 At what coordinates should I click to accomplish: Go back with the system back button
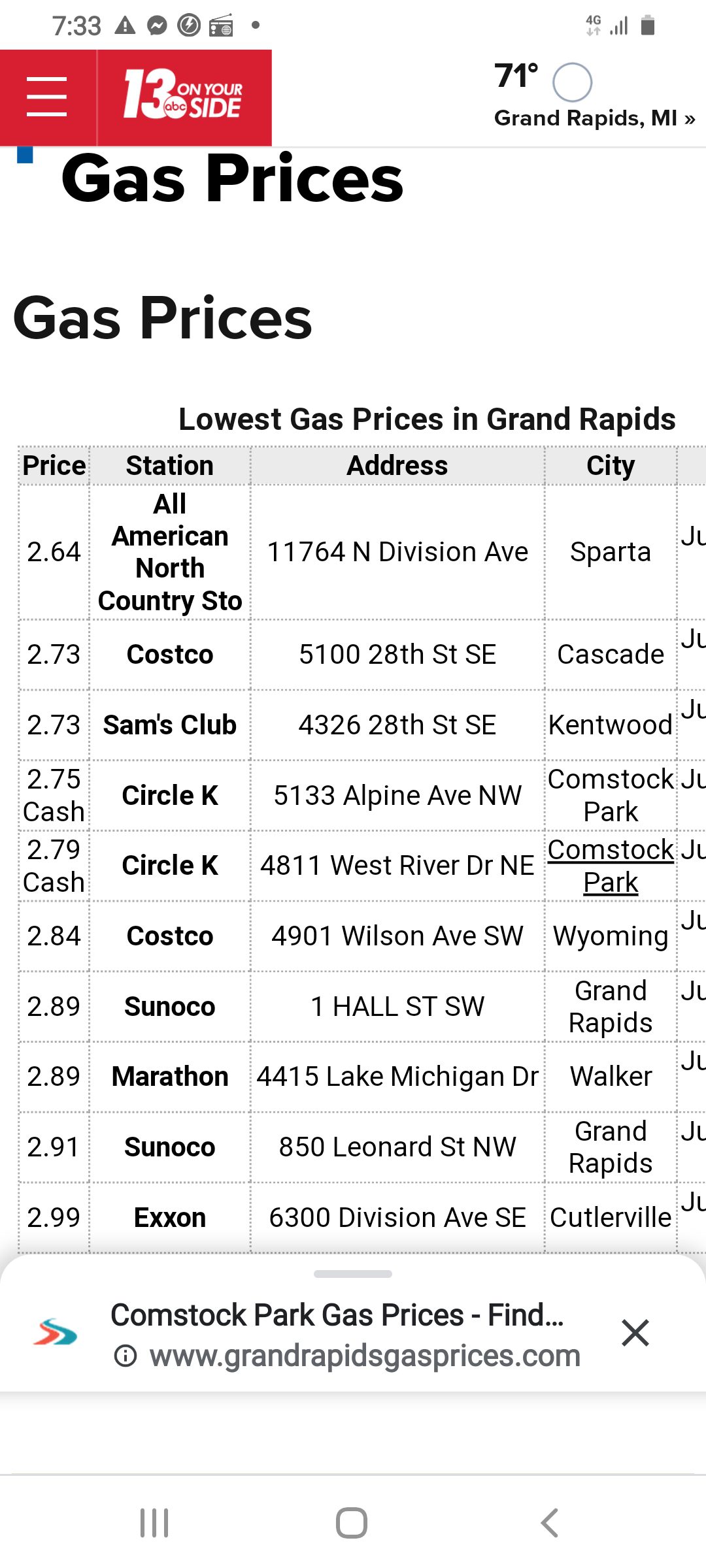coord(550,1523)
